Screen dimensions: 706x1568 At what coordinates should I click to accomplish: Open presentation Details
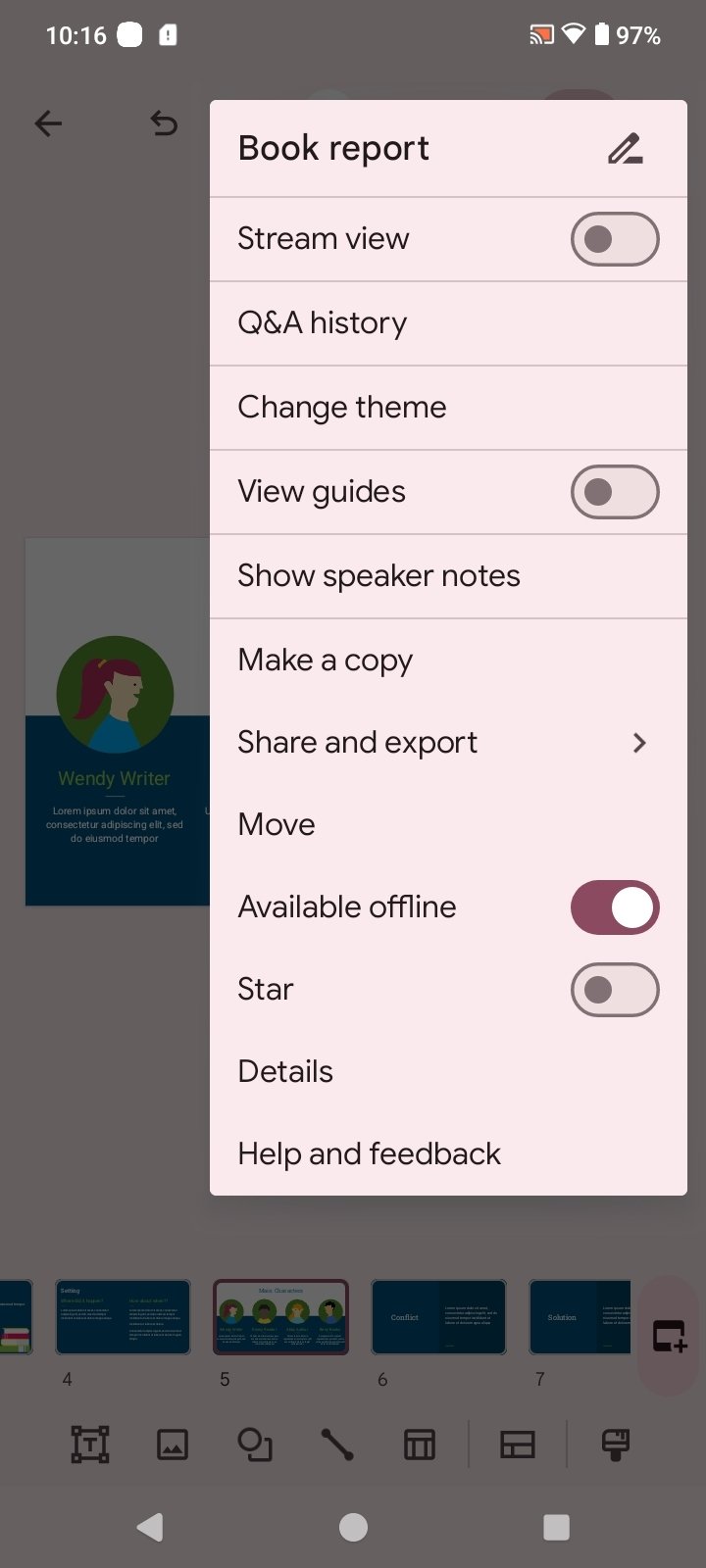pyautogui.click(x=285, y=1072)
